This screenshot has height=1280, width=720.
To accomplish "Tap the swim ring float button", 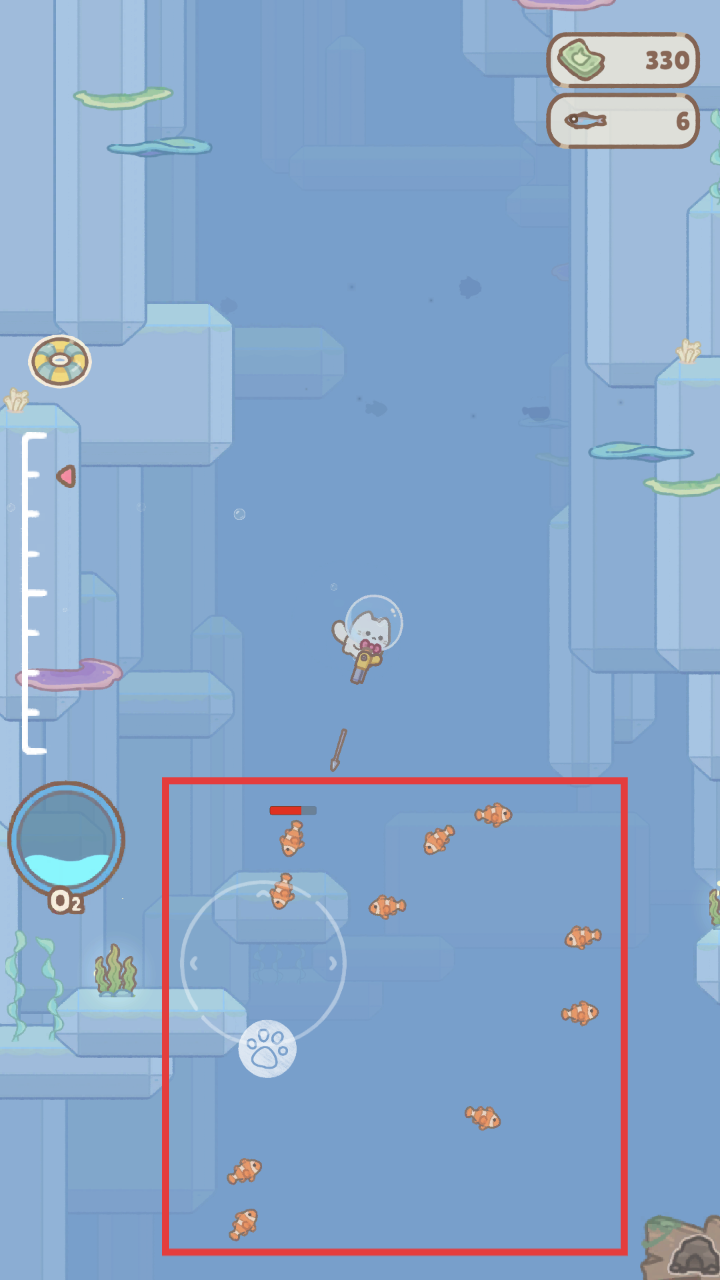I will 60,361.
